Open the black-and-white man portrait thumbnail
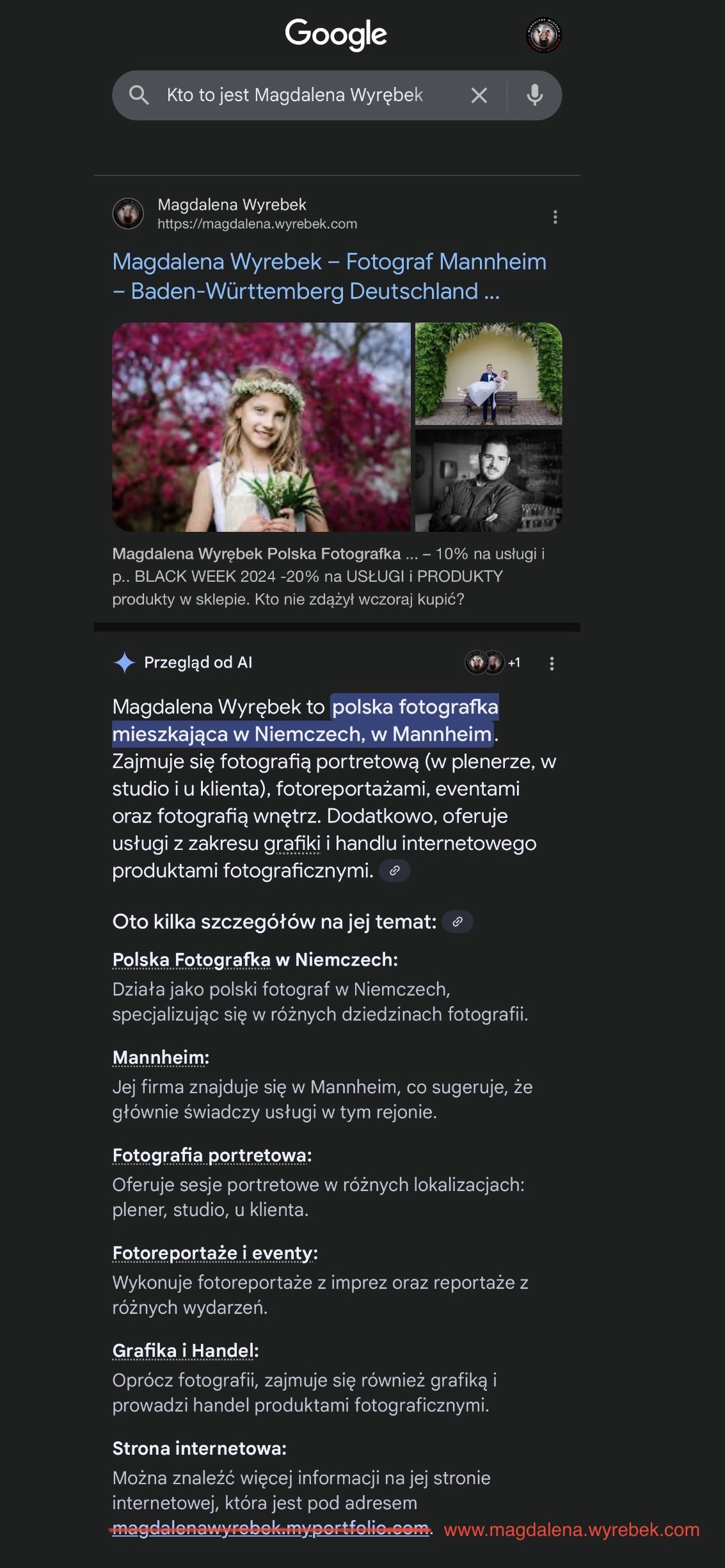This screenshot has height=1568, width=725. coord(488,481)
